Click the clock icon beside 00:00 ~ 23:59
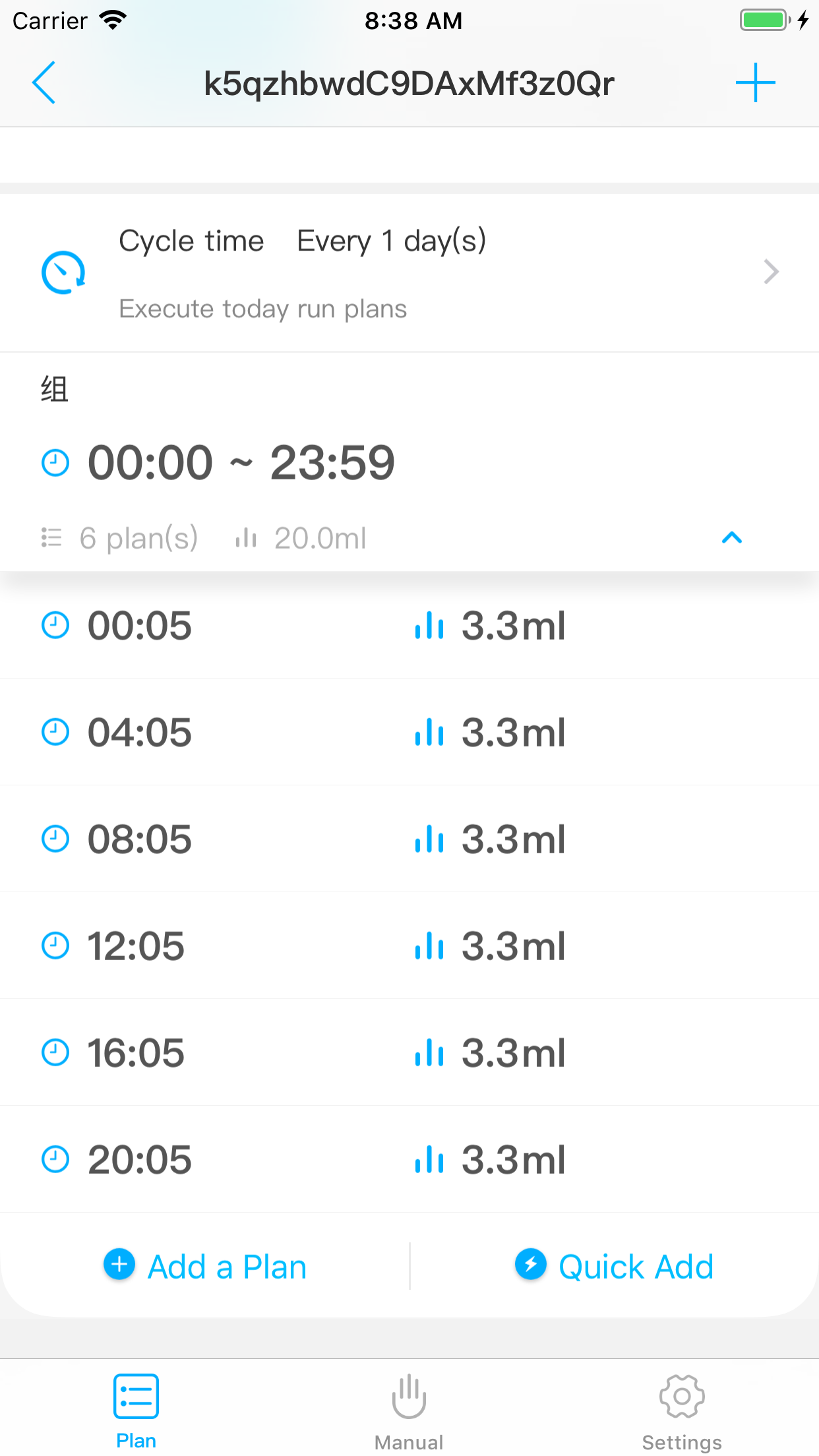The image size is (819, 1456). [55, 462]
